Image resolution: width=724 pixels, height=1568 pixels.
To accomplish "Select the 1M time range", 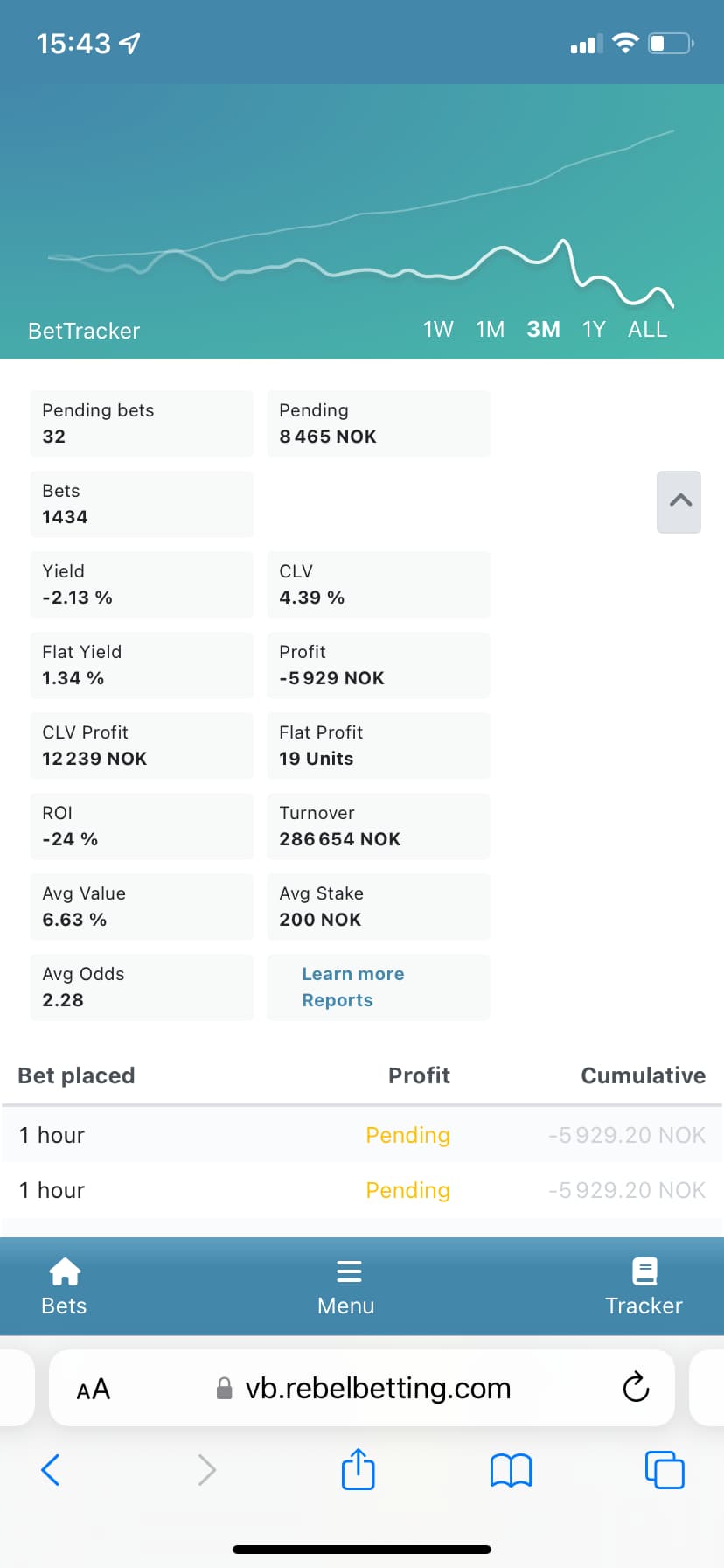I will [x=491, y=330].
